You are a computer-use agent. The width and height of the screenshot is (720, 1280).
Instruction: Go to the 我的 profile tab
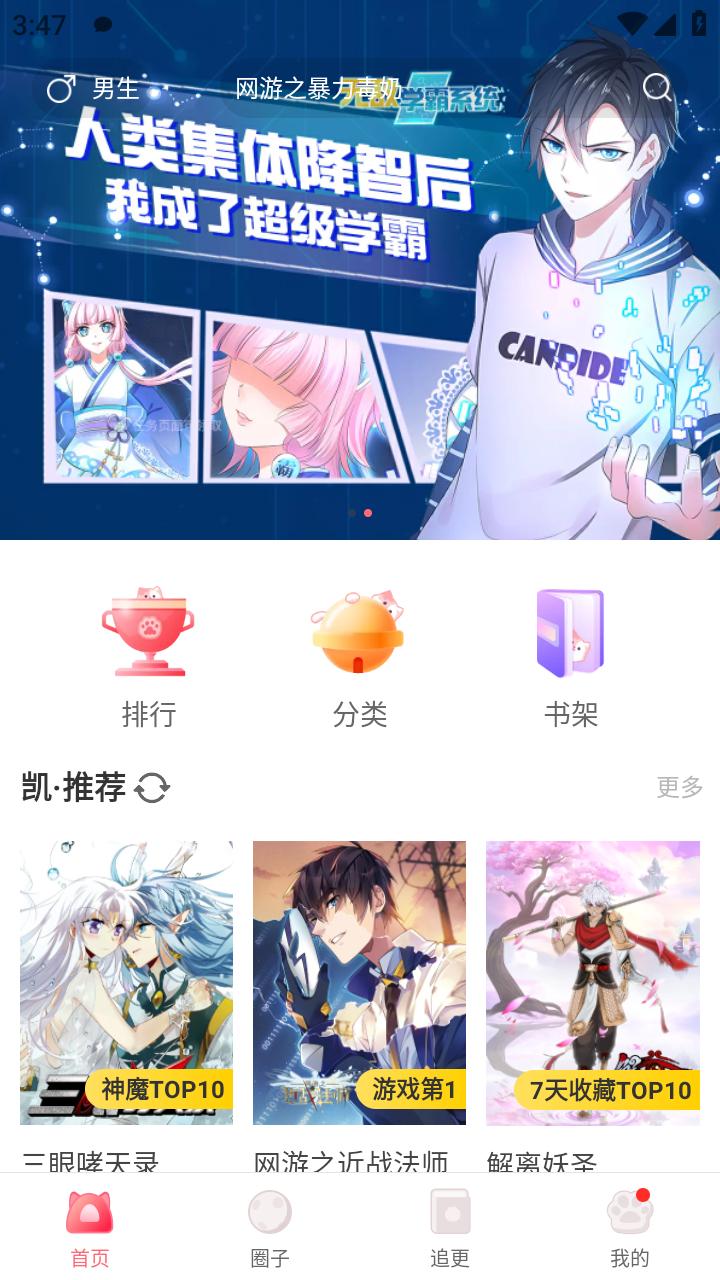[x=630, y=1228]
